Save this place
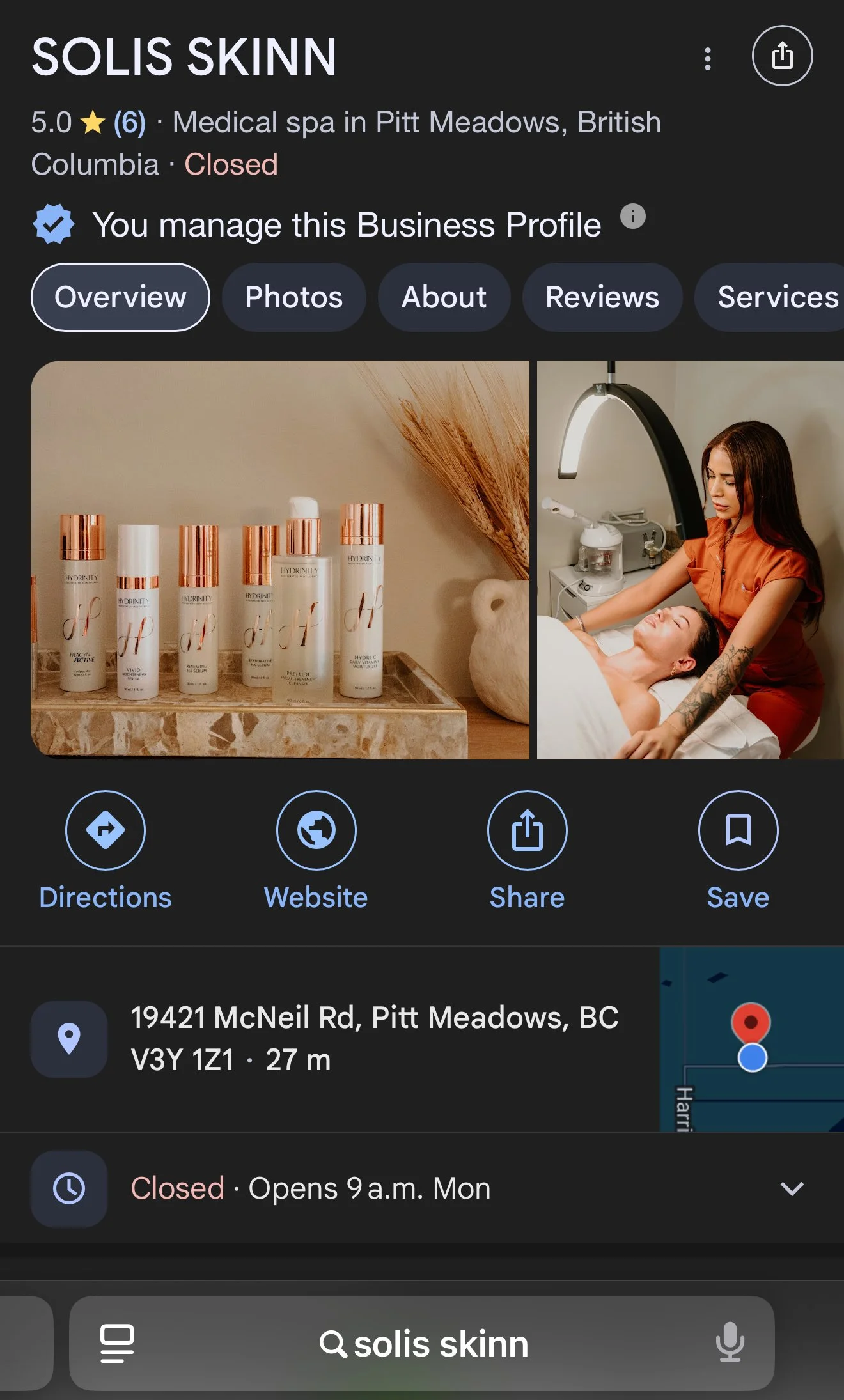 point(738,852)
